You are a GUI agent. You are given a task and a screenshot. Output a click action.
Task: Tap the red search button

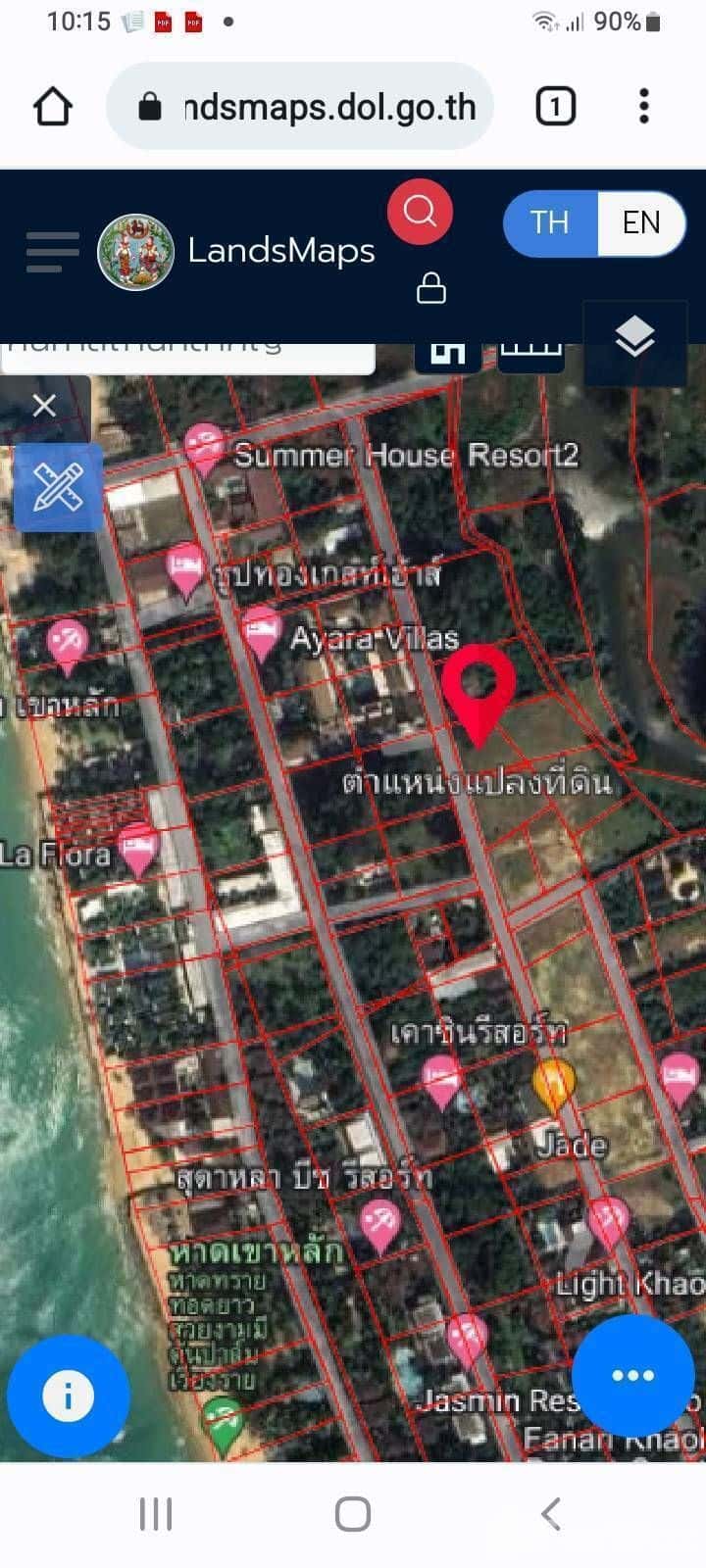point(420,211)
